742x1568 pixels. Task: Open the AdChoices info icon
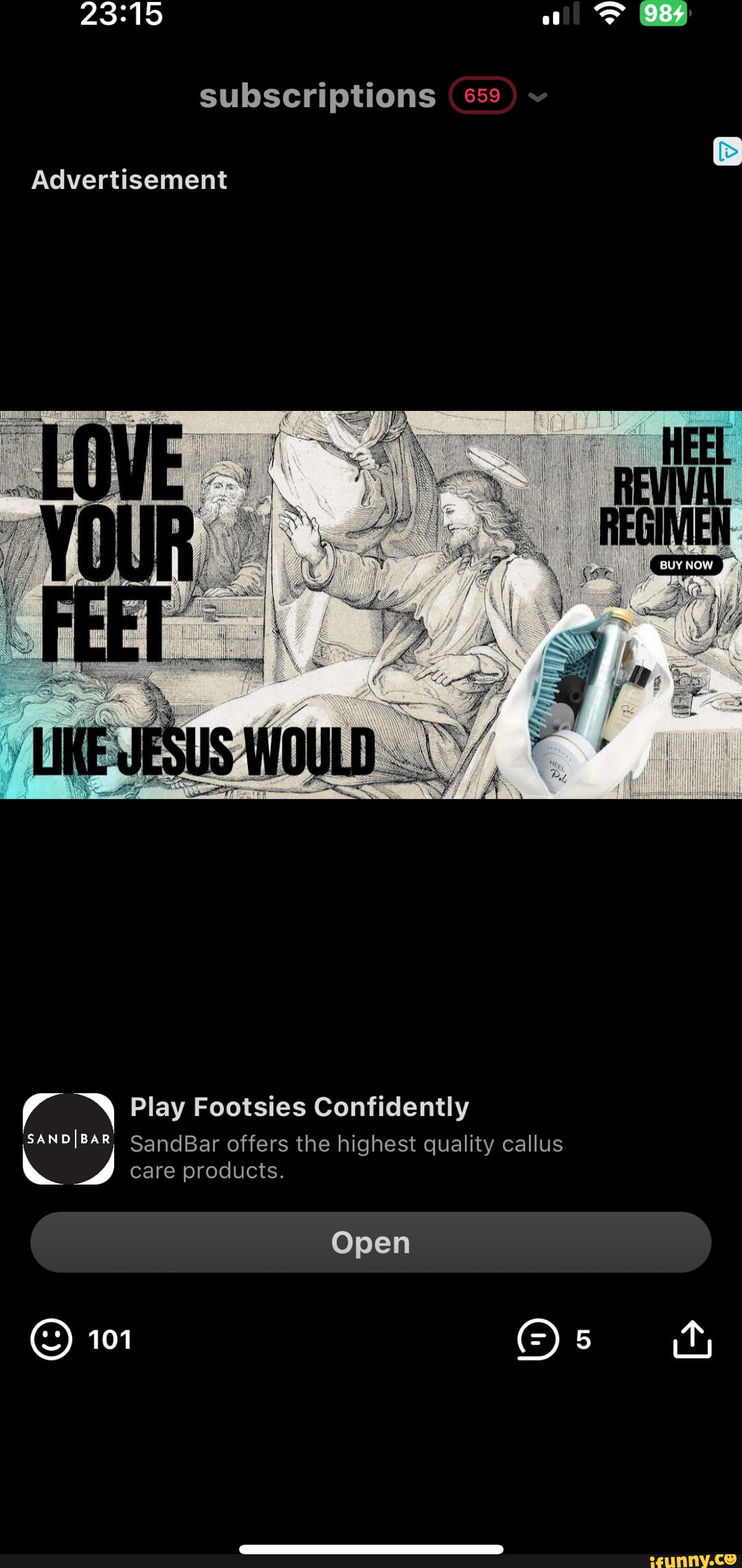[727, 152]
